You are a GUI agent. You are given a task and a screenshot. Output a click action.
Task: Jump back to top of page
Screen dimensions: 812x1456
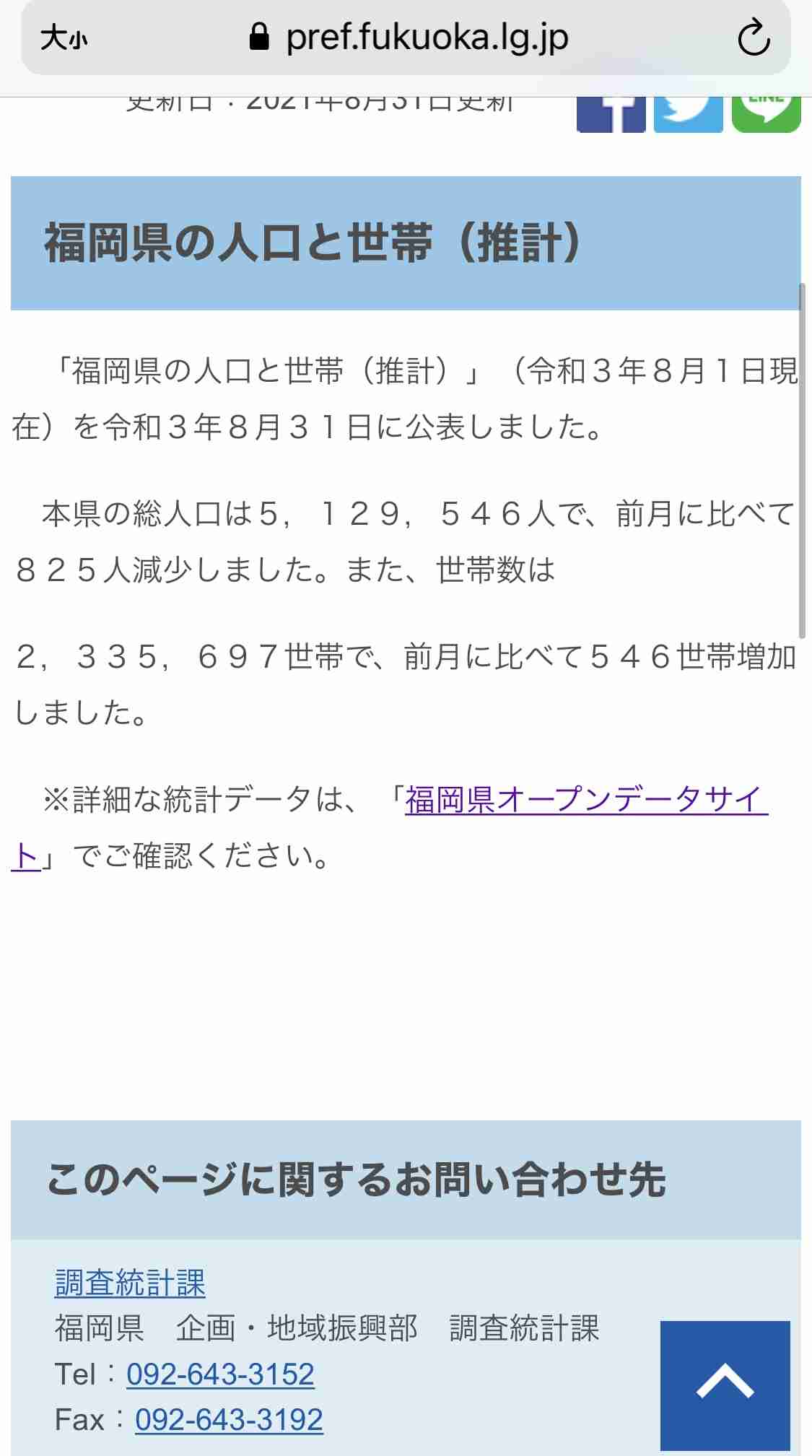[x=725, y=1385]
